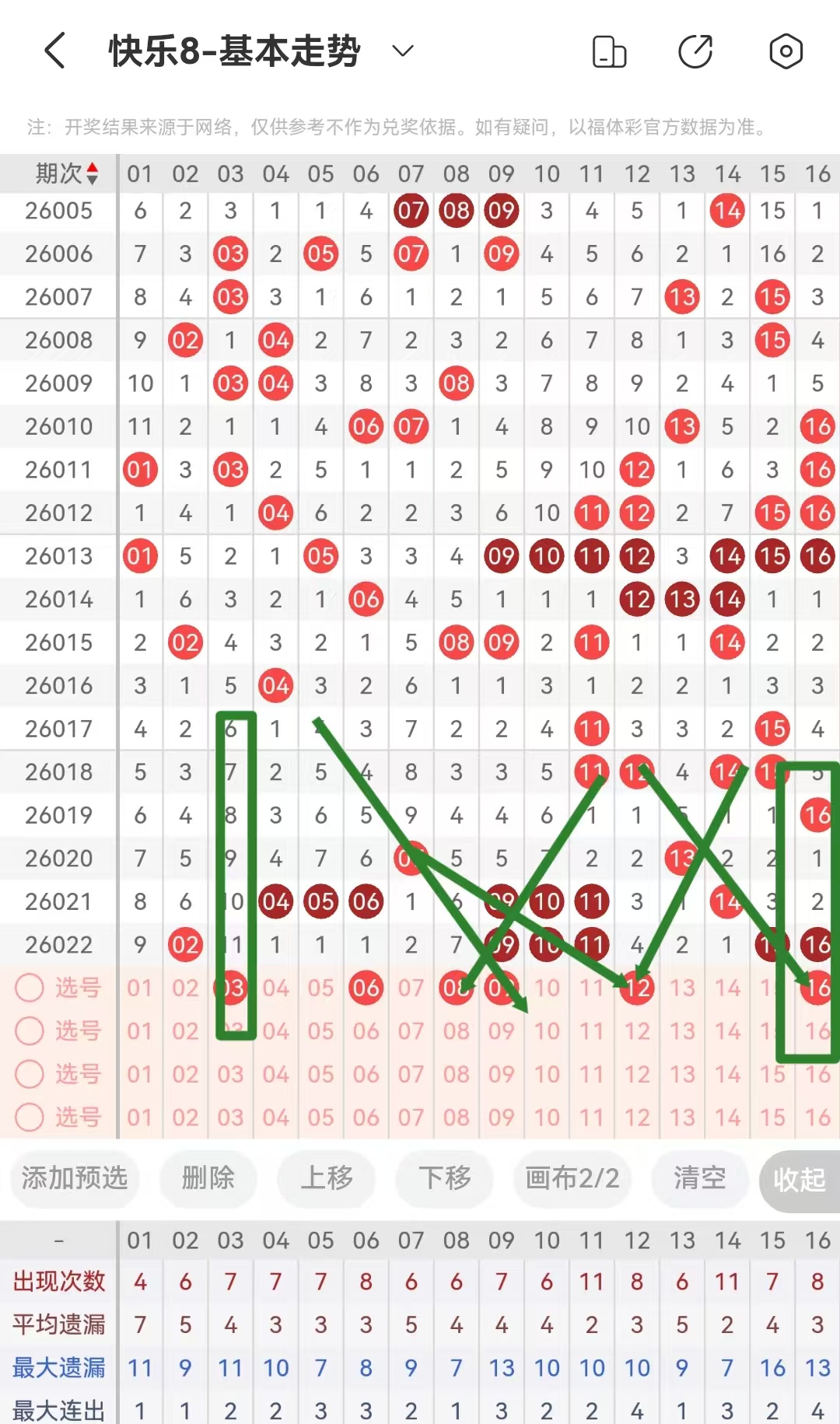
Task: Switch canvas using 画布2/2 button
Action: click(x=572, y=1178)
